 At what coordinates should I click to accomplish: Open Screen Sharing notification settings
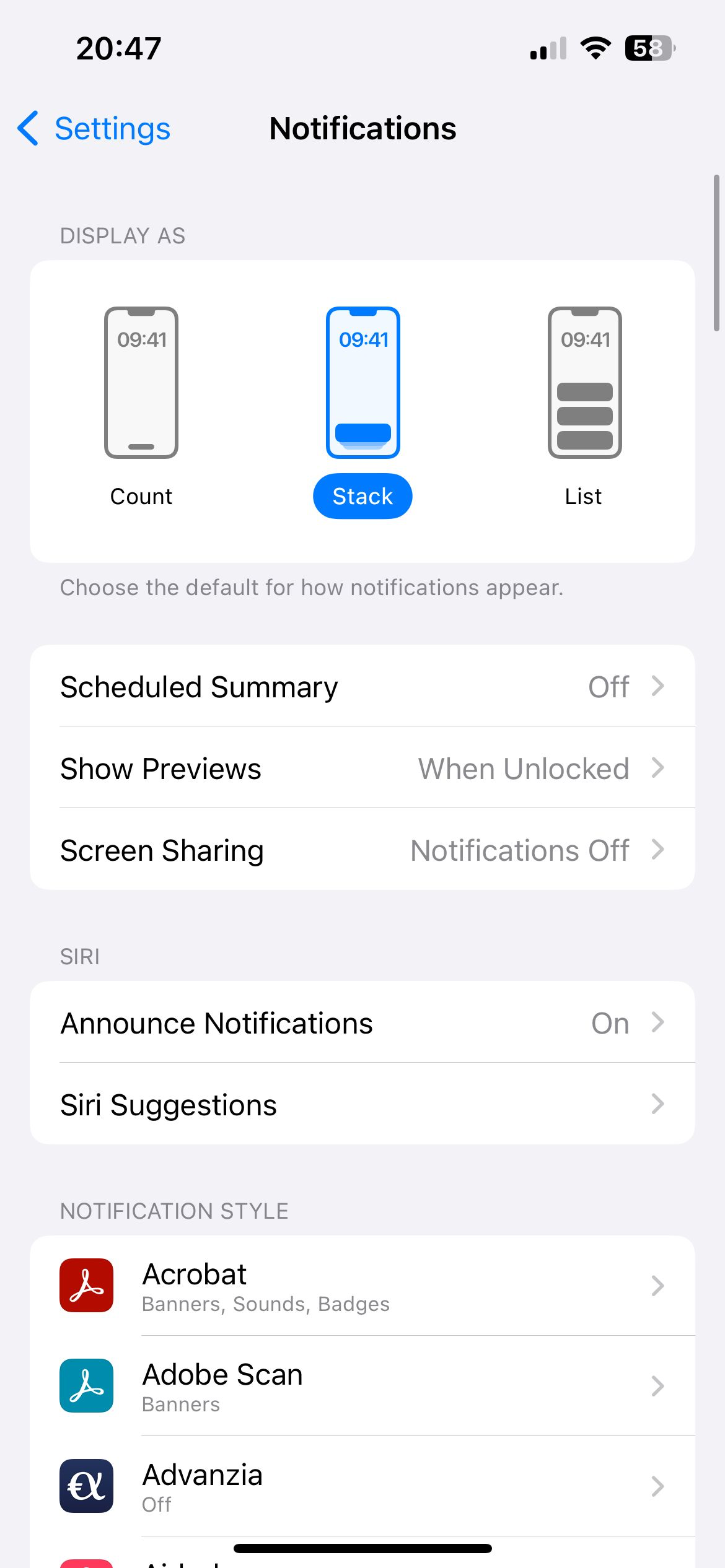click(362, 850)
